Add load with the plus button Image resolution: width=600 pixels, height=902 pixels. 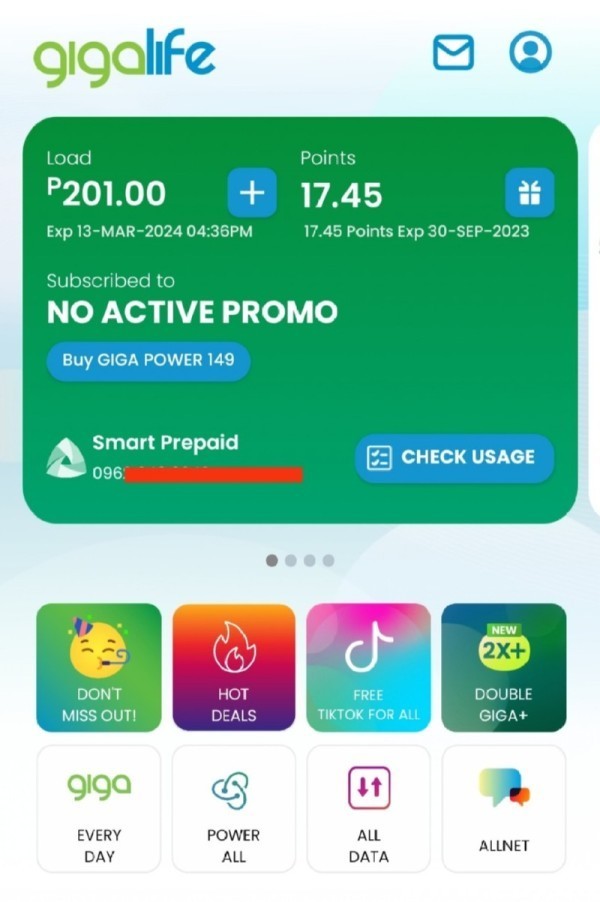click(253, 192)
